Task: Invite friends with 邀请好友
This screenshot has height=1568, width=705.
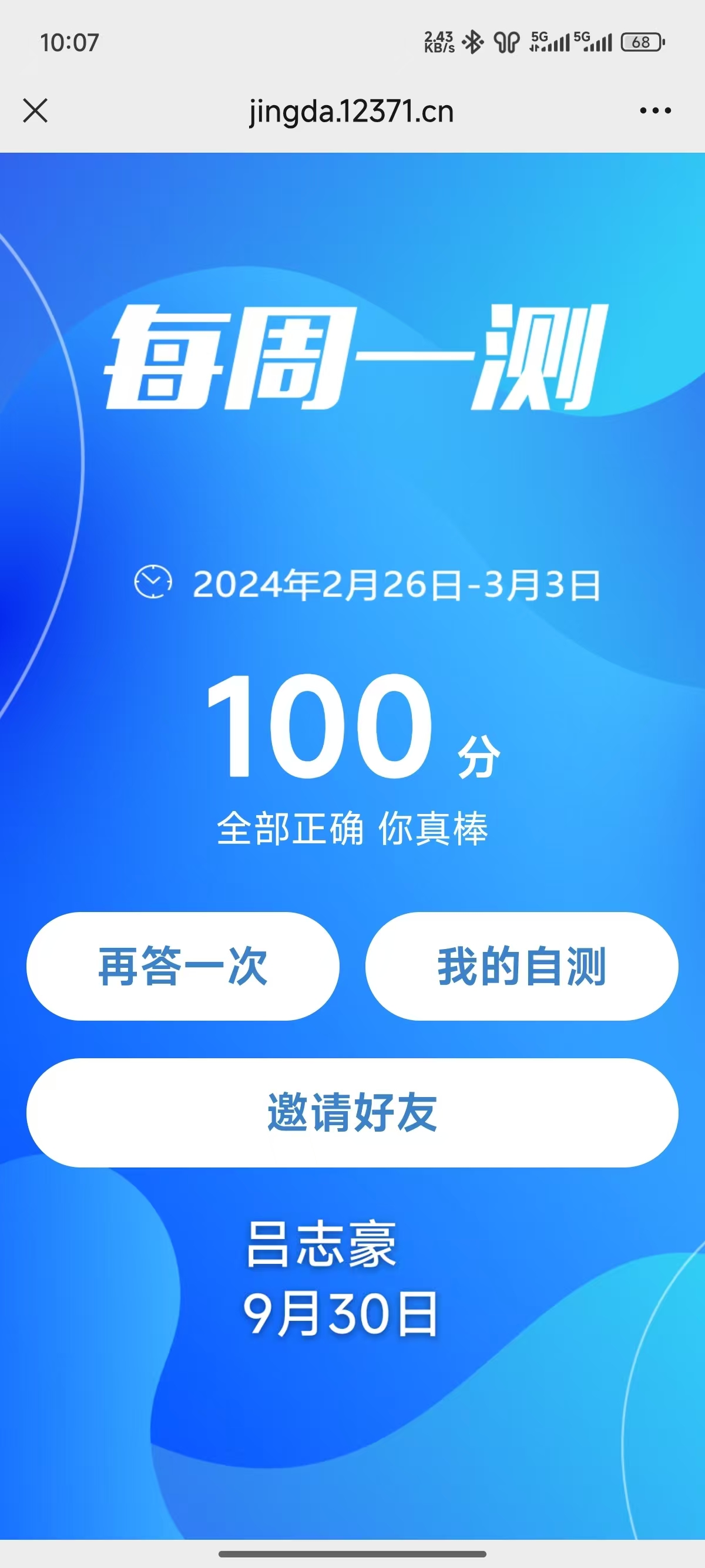Action: [x=352, y=1112]
